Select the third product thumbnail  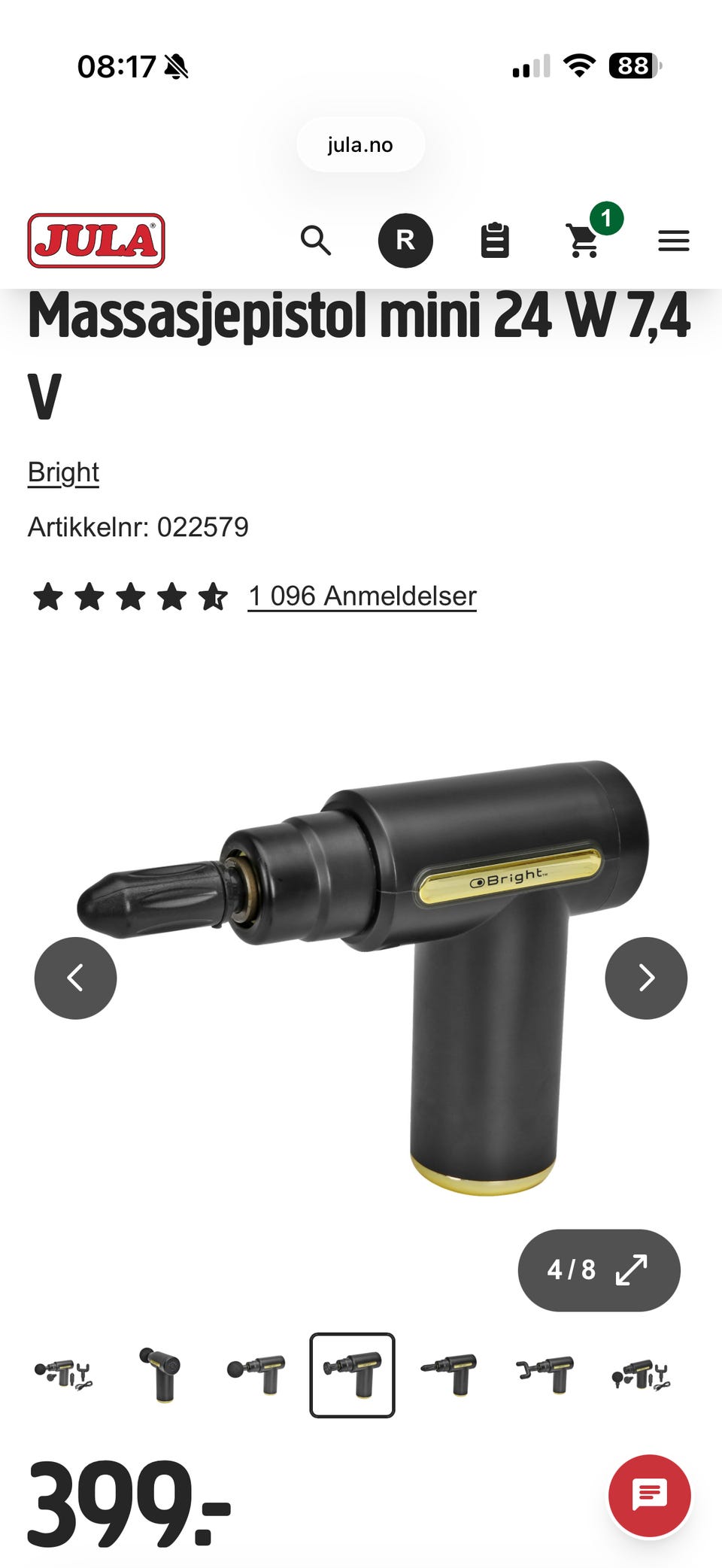[x=256, y=1375]
